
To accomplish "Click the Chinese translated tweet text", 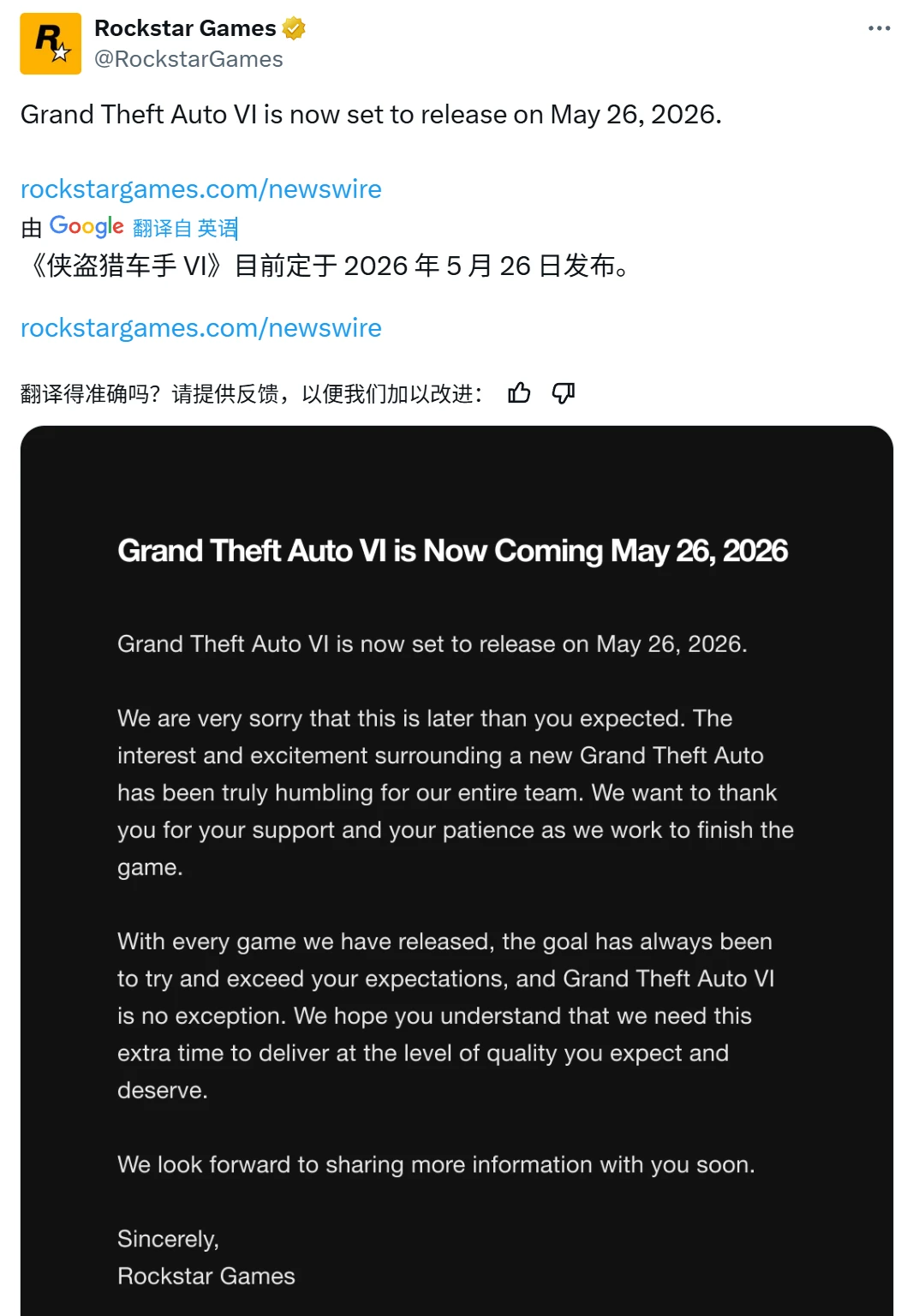I will (325, 266).
